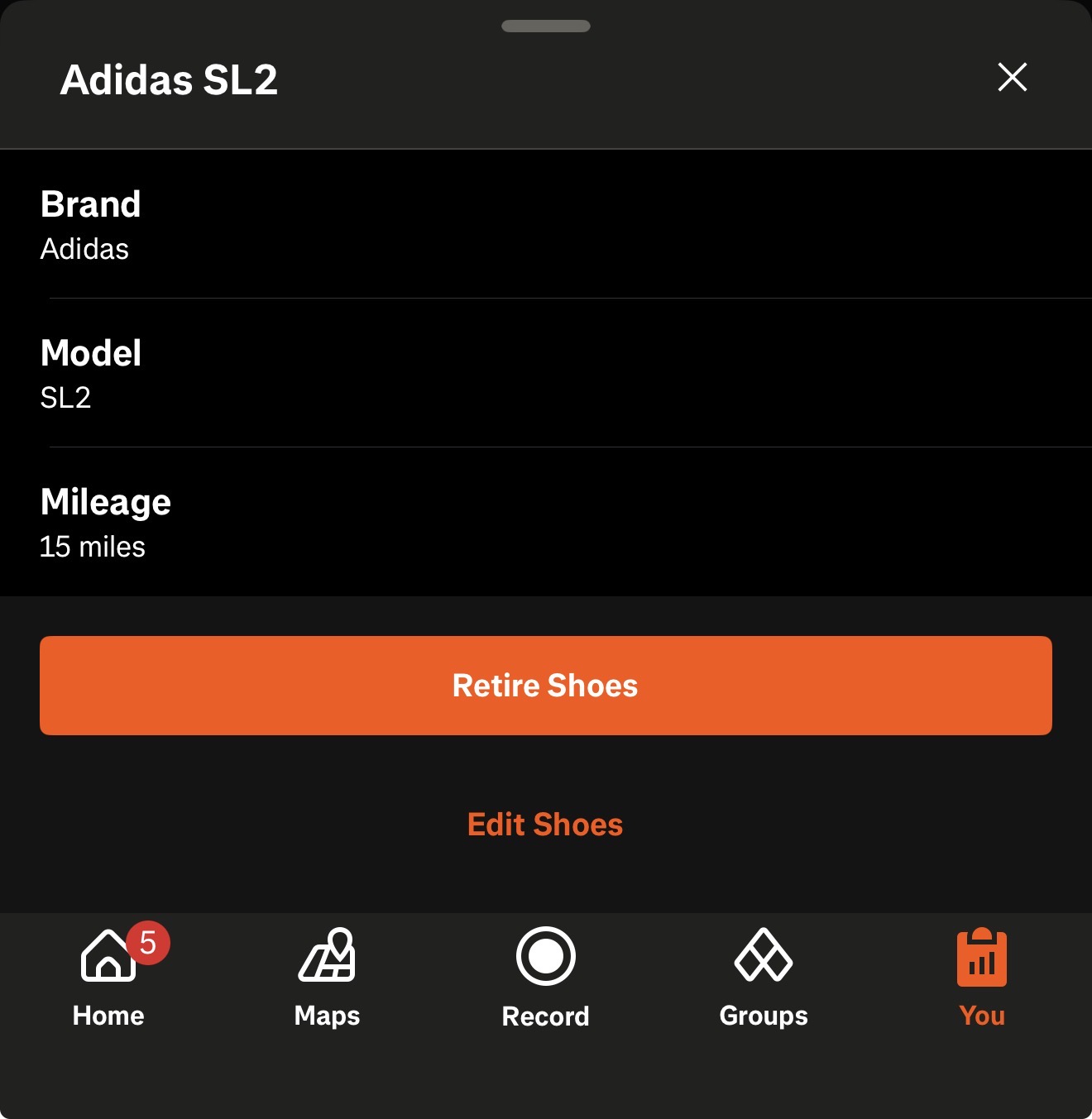Open the Record tab

pyautogui.click(x=545, y=976)
